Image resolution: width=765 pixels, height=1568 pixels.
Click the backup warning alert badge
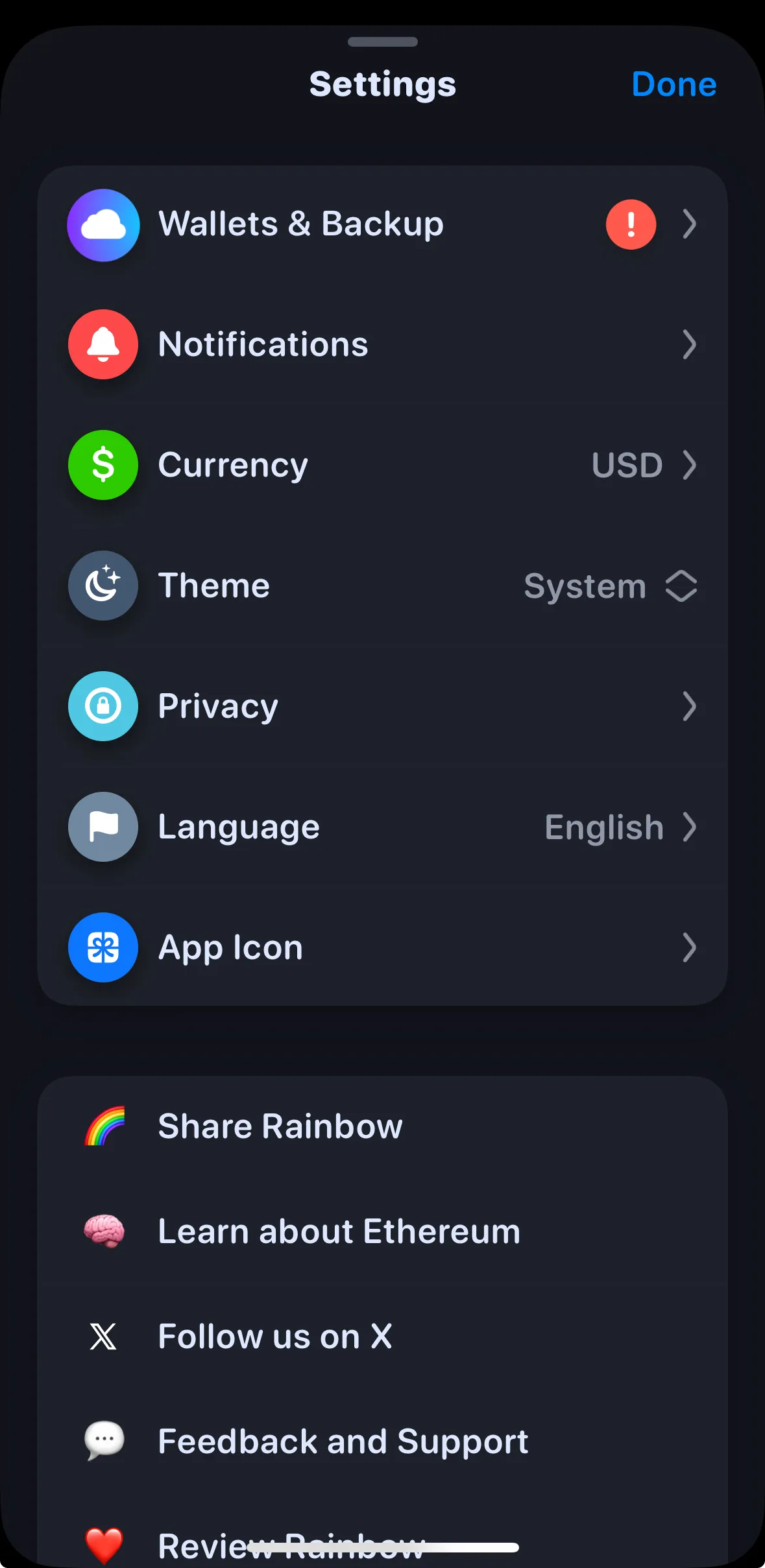click(x=630, y=225)
